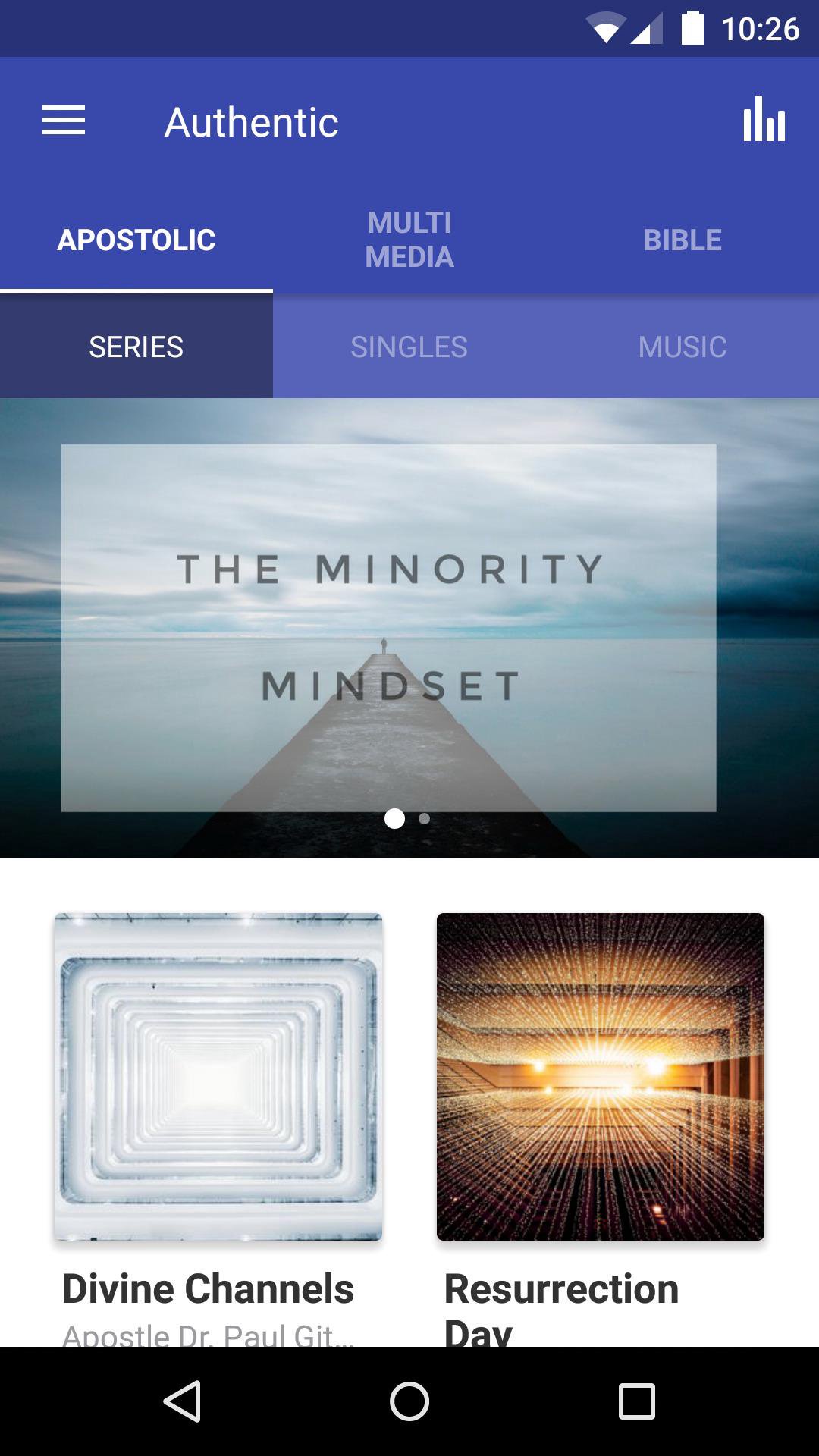Tap the battery status icon
Image resolution: width=819 pixels, height=1456 pixels.
click(692, 25)
